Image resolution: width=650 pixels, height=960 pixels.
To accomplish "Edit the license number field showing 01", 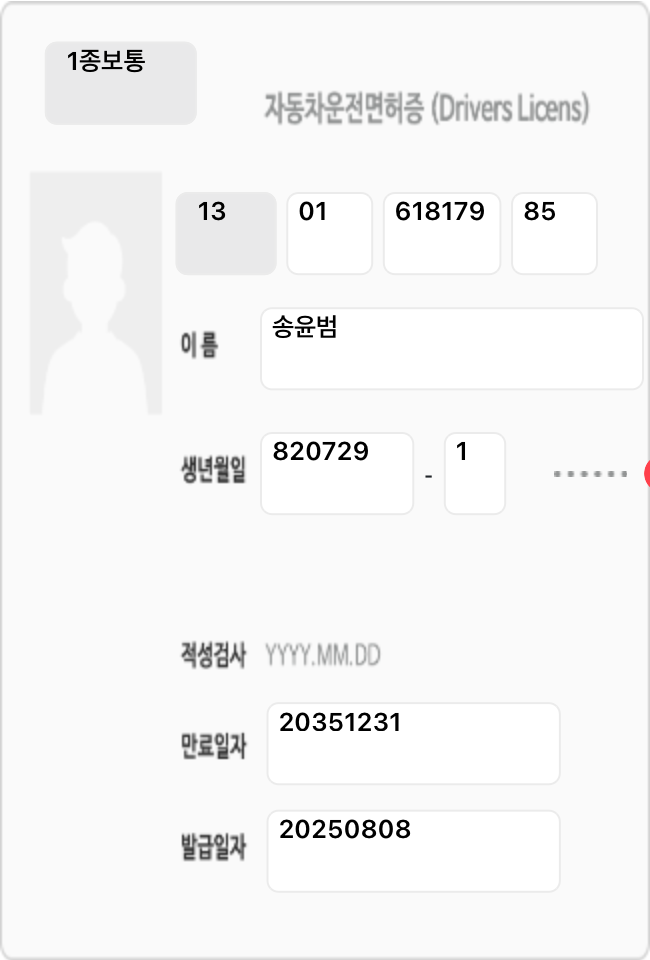I will (329, 233).
